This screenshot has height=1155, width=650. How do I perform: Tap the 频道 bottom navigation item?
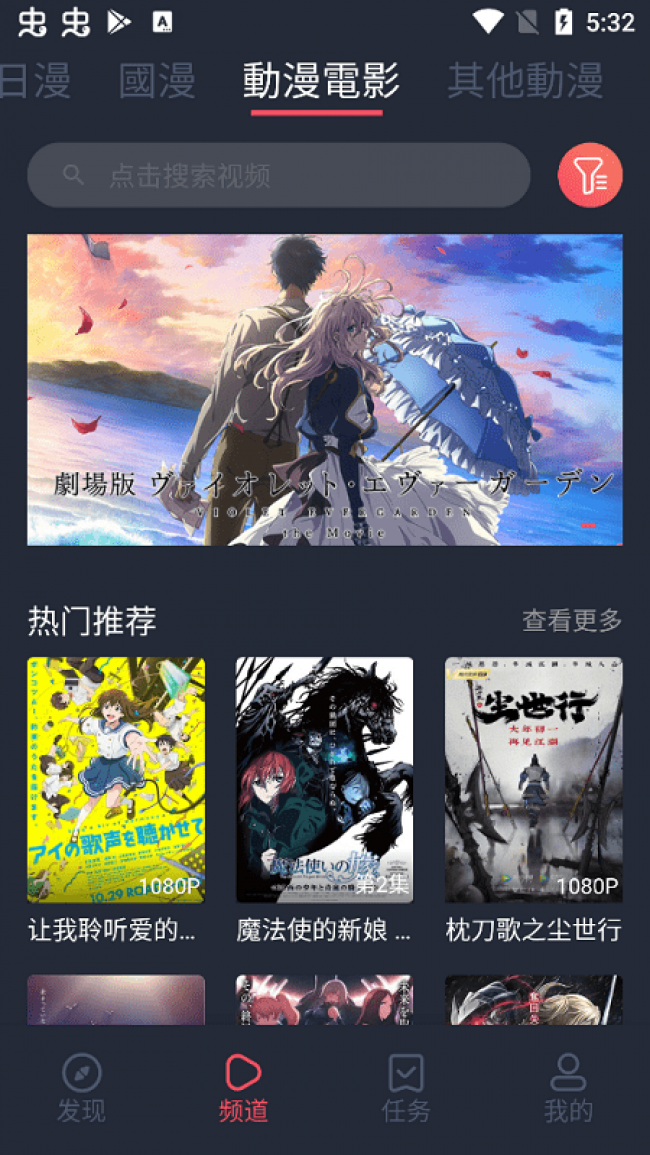(244, 1088)
